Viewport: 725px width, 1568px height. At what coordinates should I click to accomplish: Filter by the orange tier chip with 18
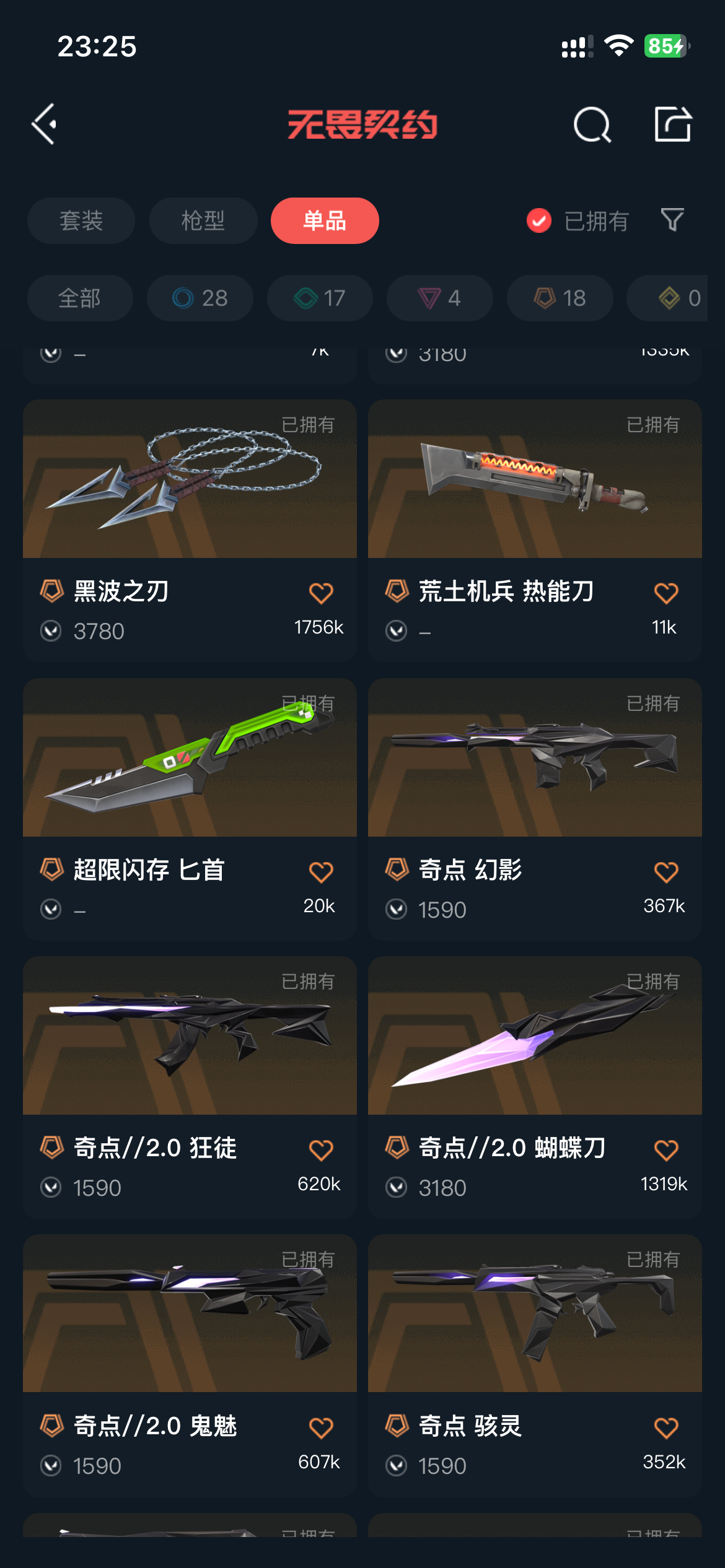tap(560, 298)
